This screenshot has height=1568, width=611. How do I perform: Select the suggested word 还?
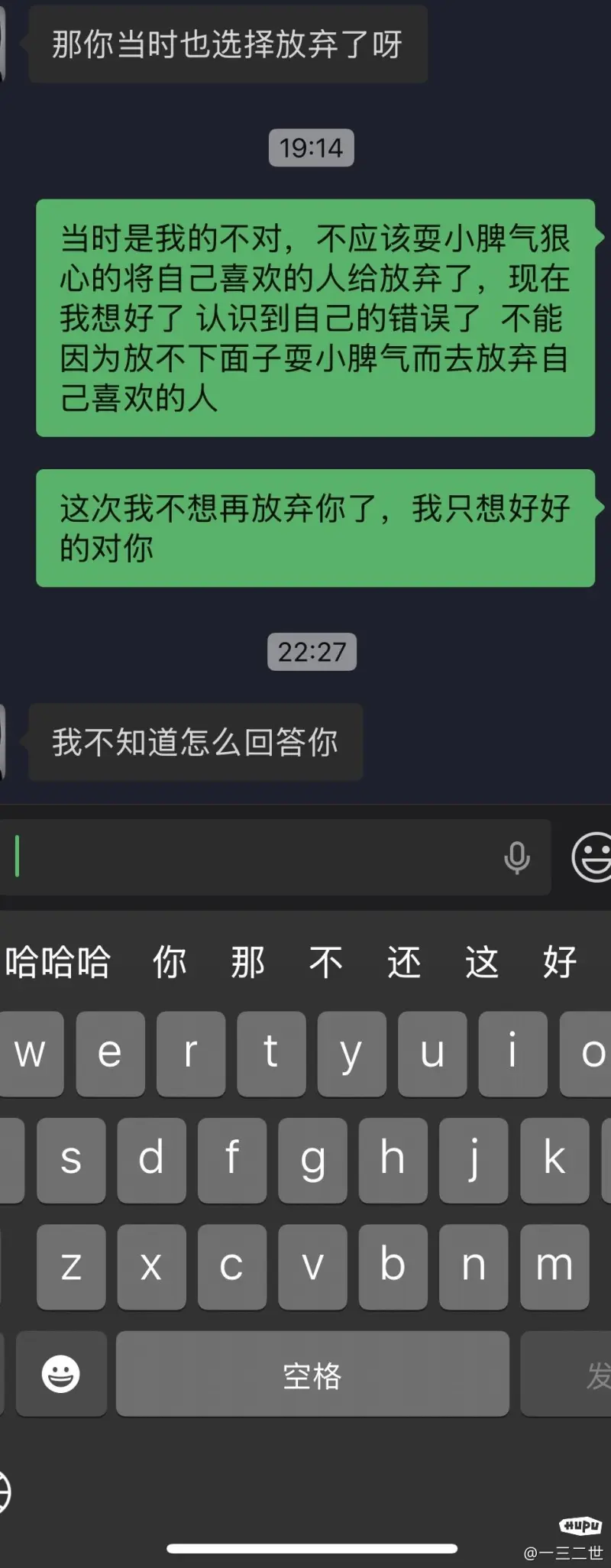[403, 962]
